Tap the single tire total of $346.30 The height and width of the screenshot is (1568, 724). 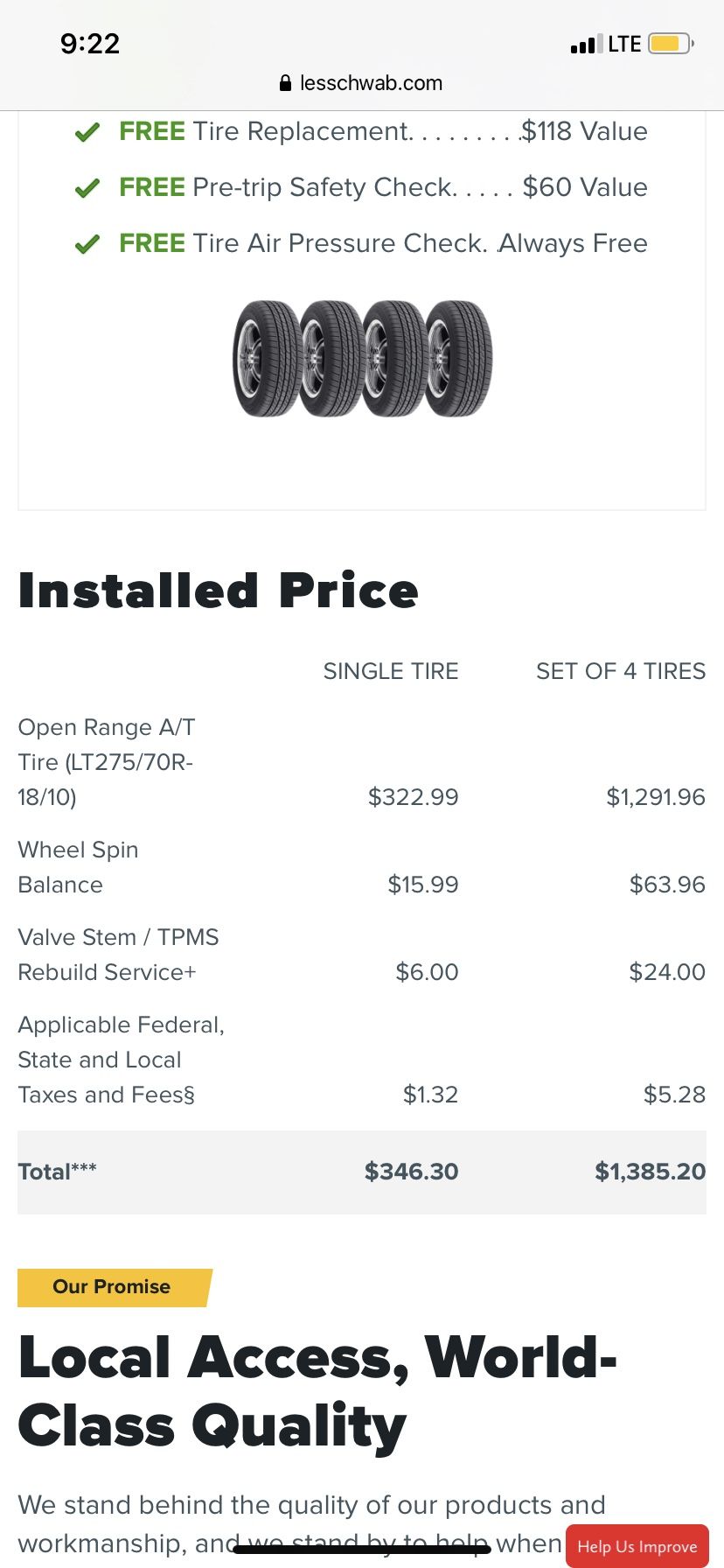point(411,1171)
